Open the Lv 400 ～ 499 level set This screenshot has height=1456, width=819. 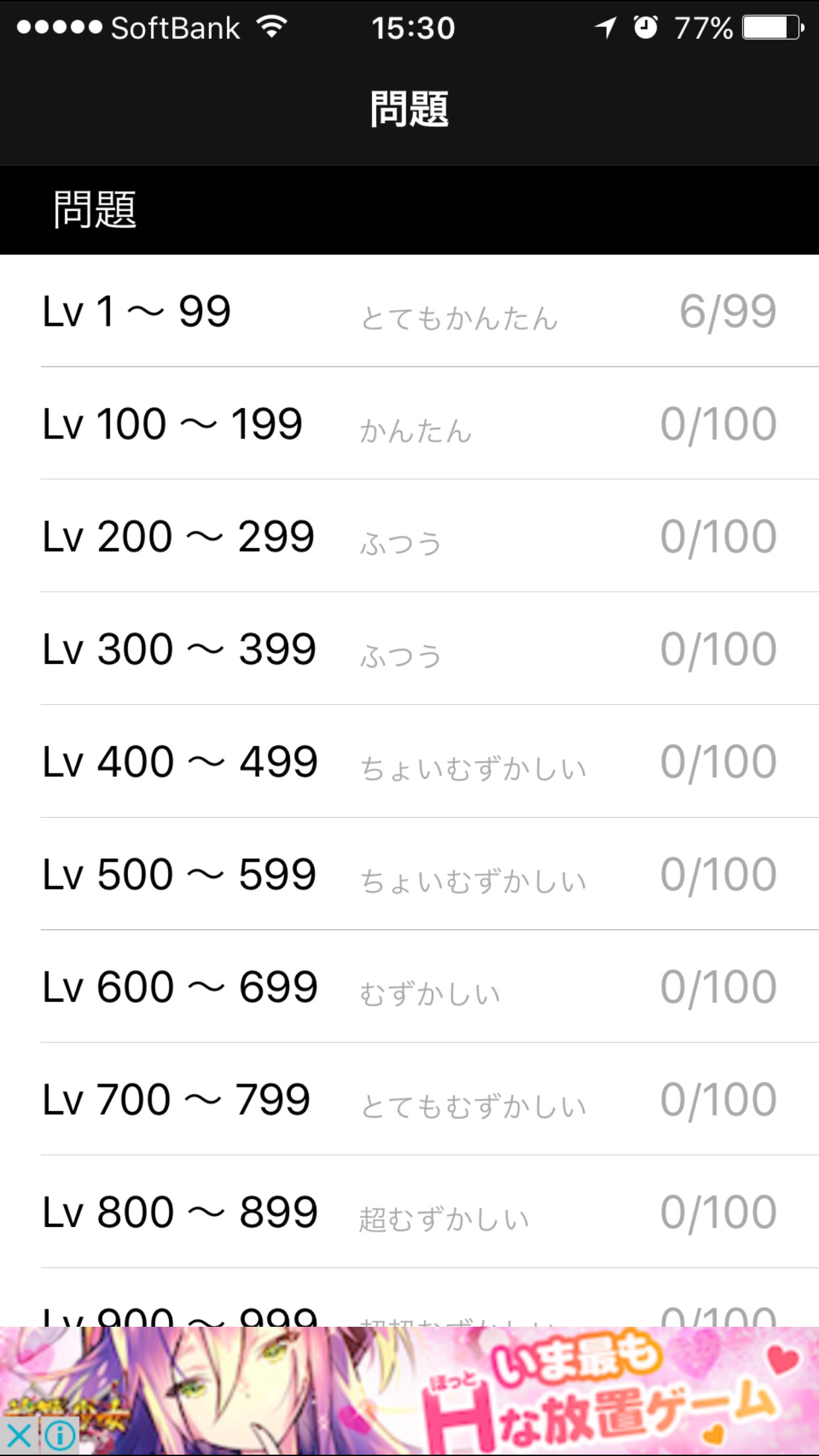[409, 762]
